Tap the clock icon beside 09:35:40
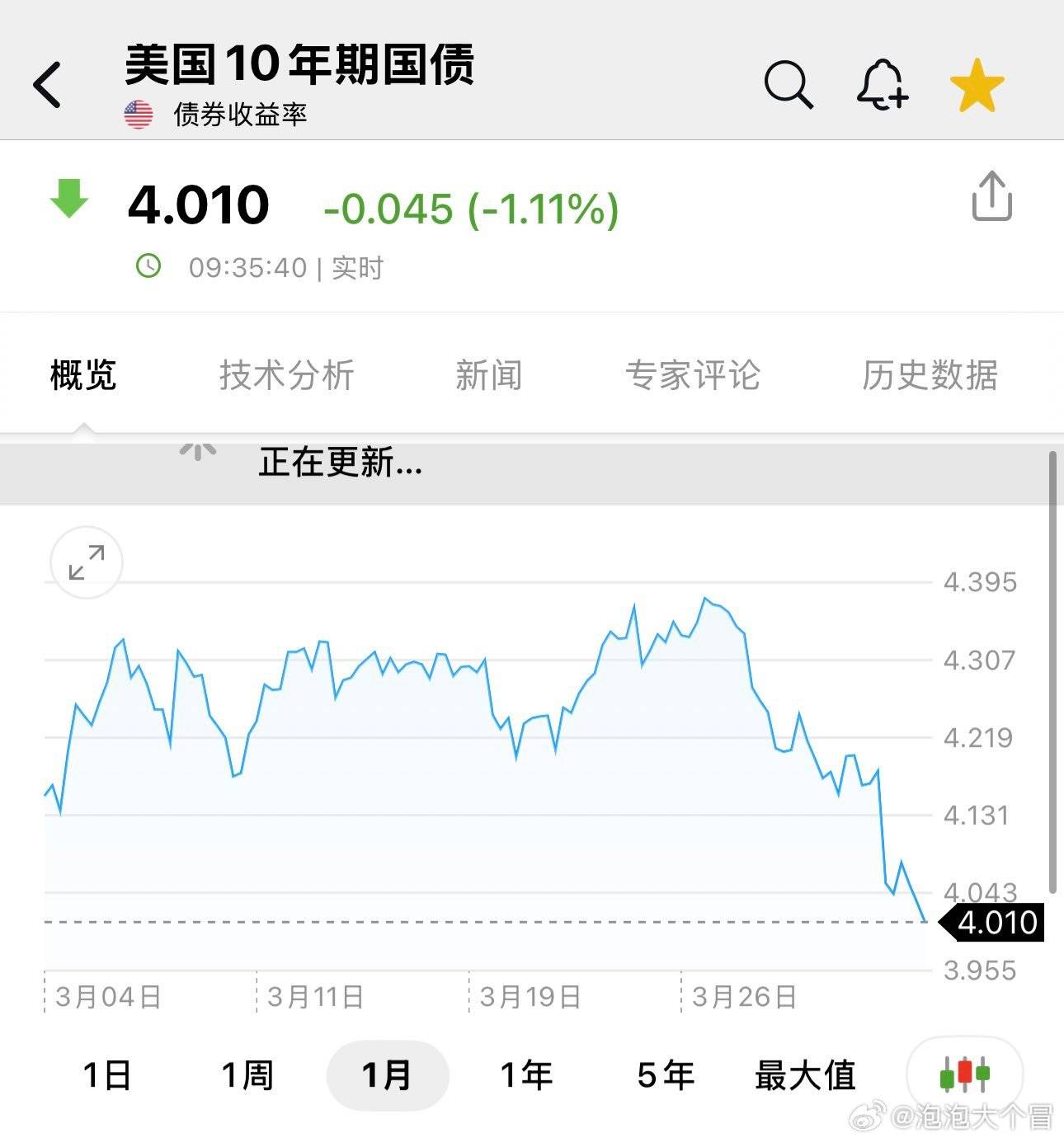1064x1142 pixels. pyautogui.click(x=148, y=266)
